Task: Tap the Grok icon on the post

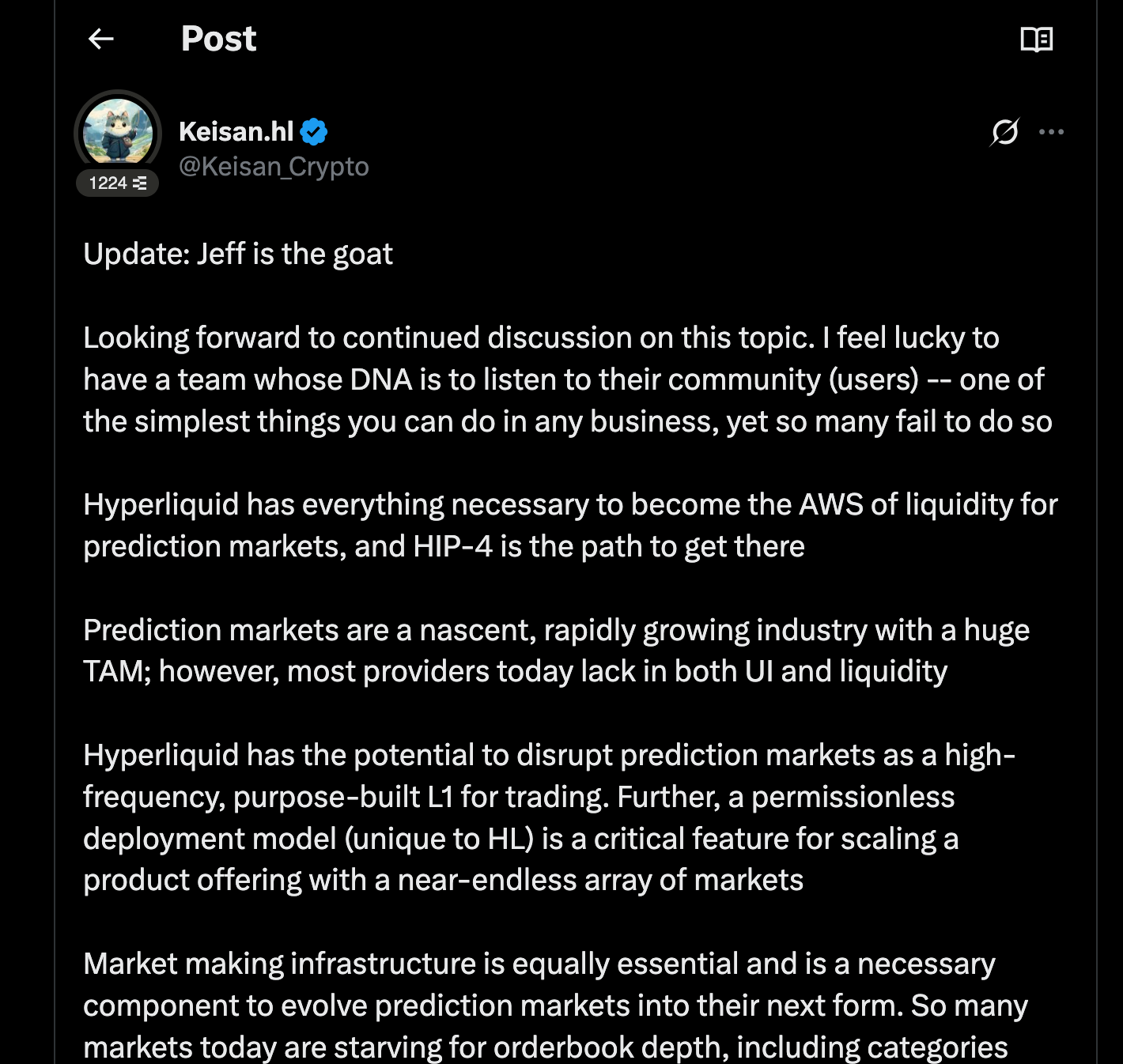Action: tap(1004, 132)
